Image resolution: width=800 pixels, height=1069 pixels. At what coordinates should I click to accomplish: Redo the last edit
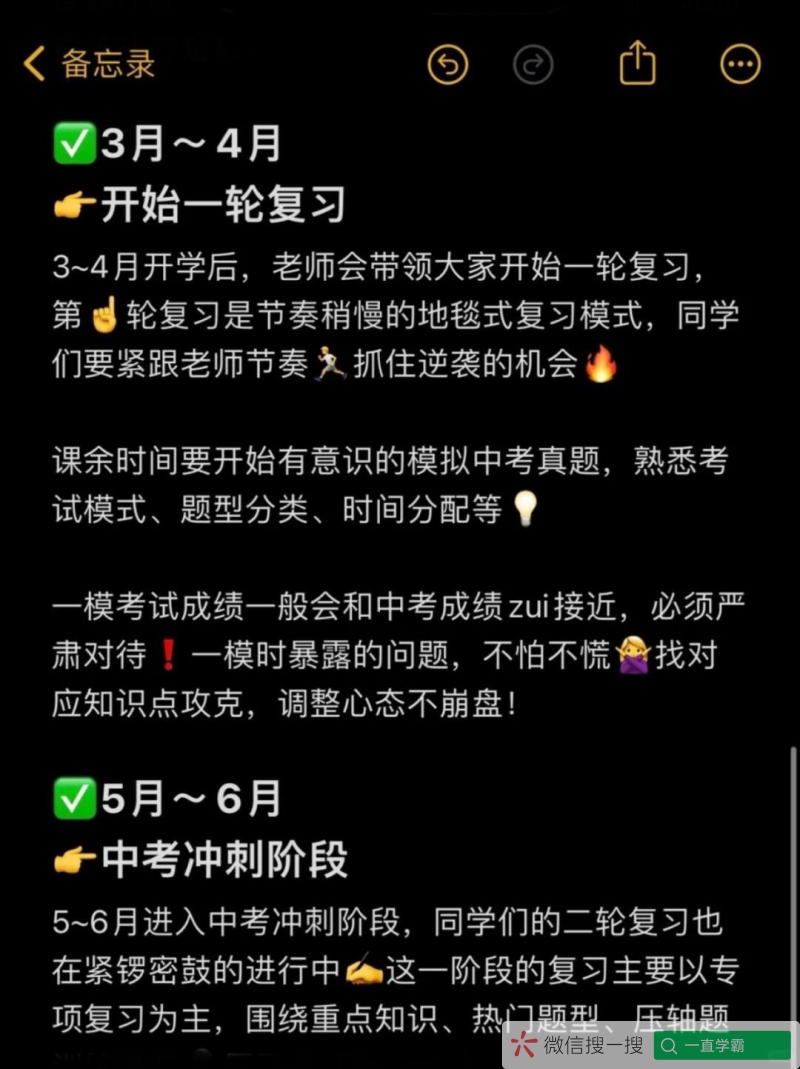pyautogui.click(x=533, y=65)
